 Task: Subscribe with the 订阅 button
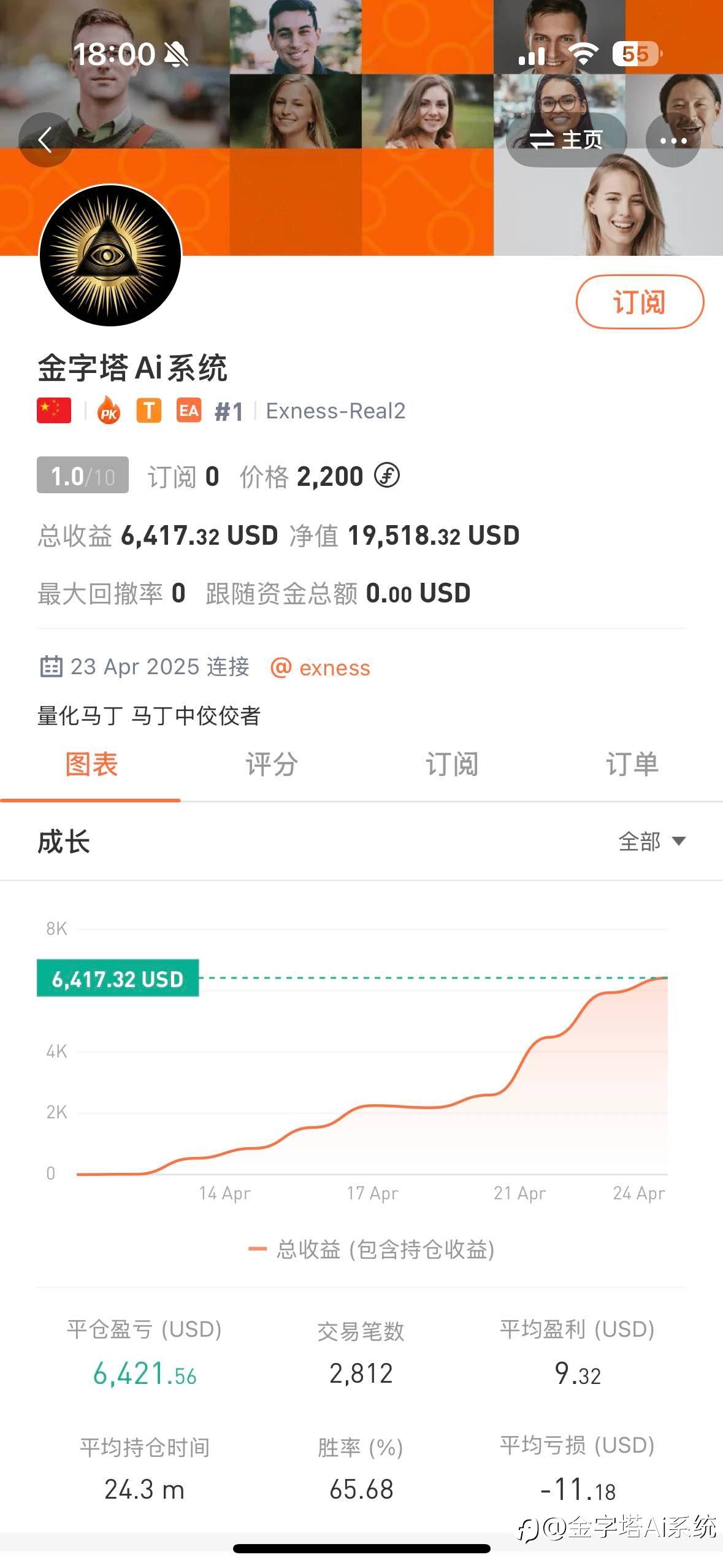640,302
